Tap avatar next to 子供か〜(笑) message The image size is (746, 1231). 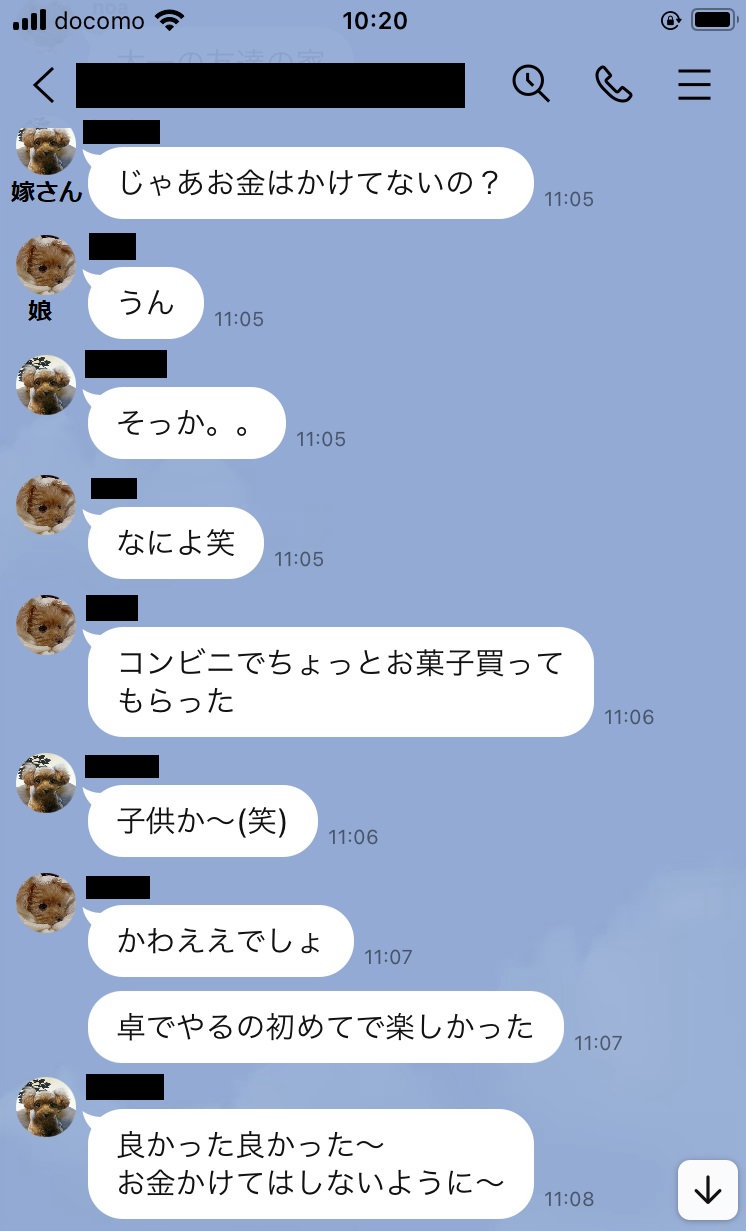46,783
